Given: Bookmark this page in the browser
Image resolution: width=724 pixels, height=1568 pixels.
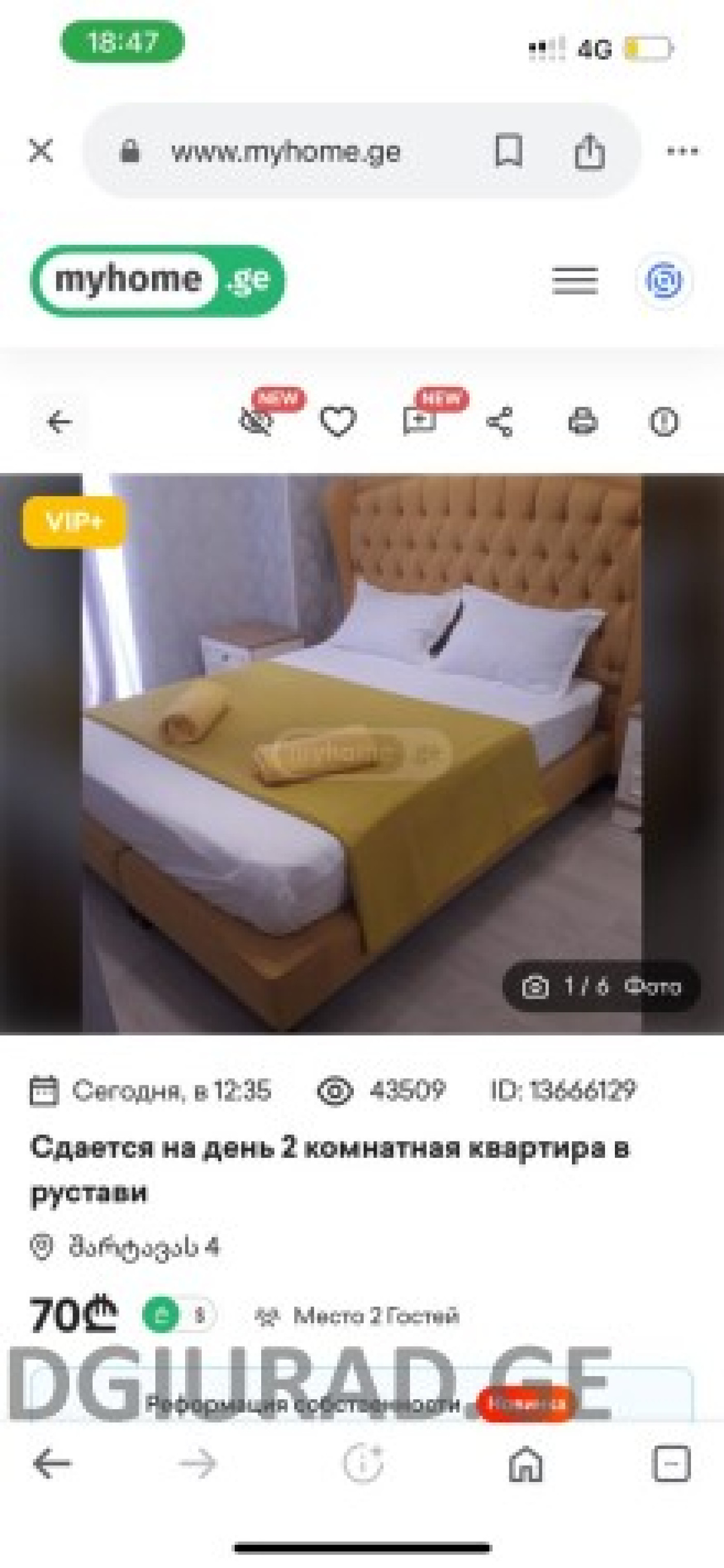Looking at the screenshot, I should pyautogui.click(x=508, y=151).
